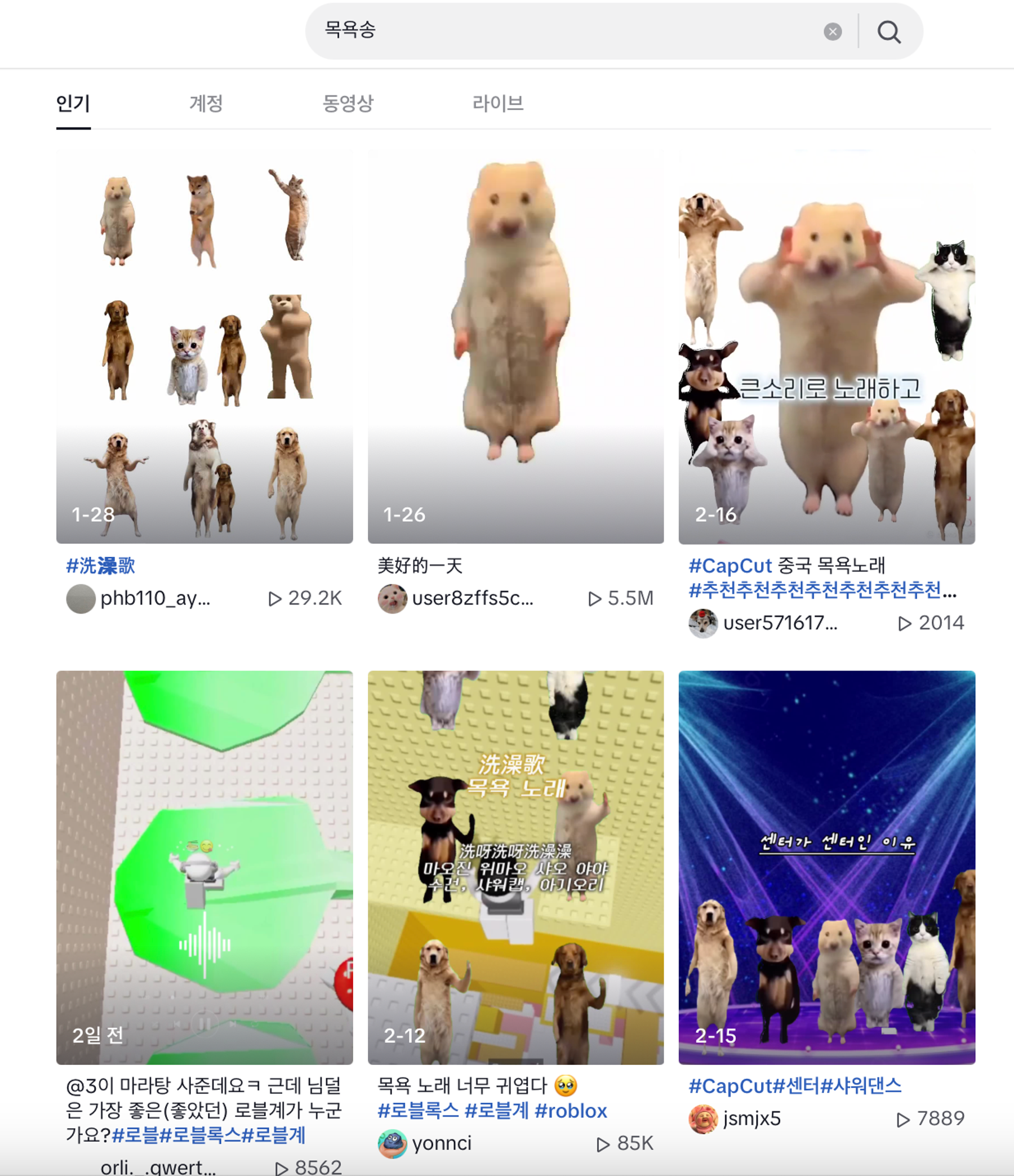Screen dimensions: 1014x1176
Task: Play the 2-12 목욕 노래 video
Action: point(515,867)
